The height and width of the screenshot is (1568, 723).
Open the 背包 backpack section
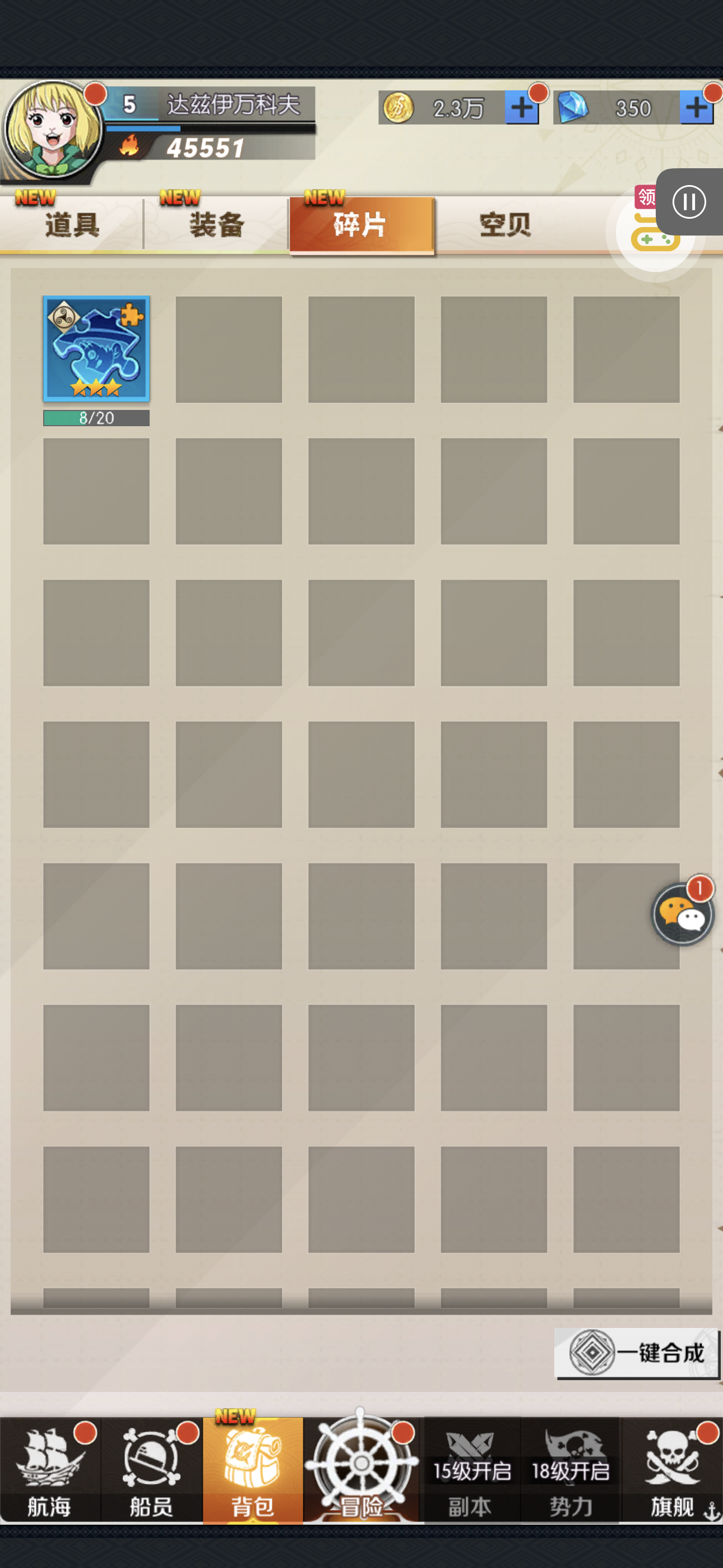pyautogui.click(x=253, y=1470)
